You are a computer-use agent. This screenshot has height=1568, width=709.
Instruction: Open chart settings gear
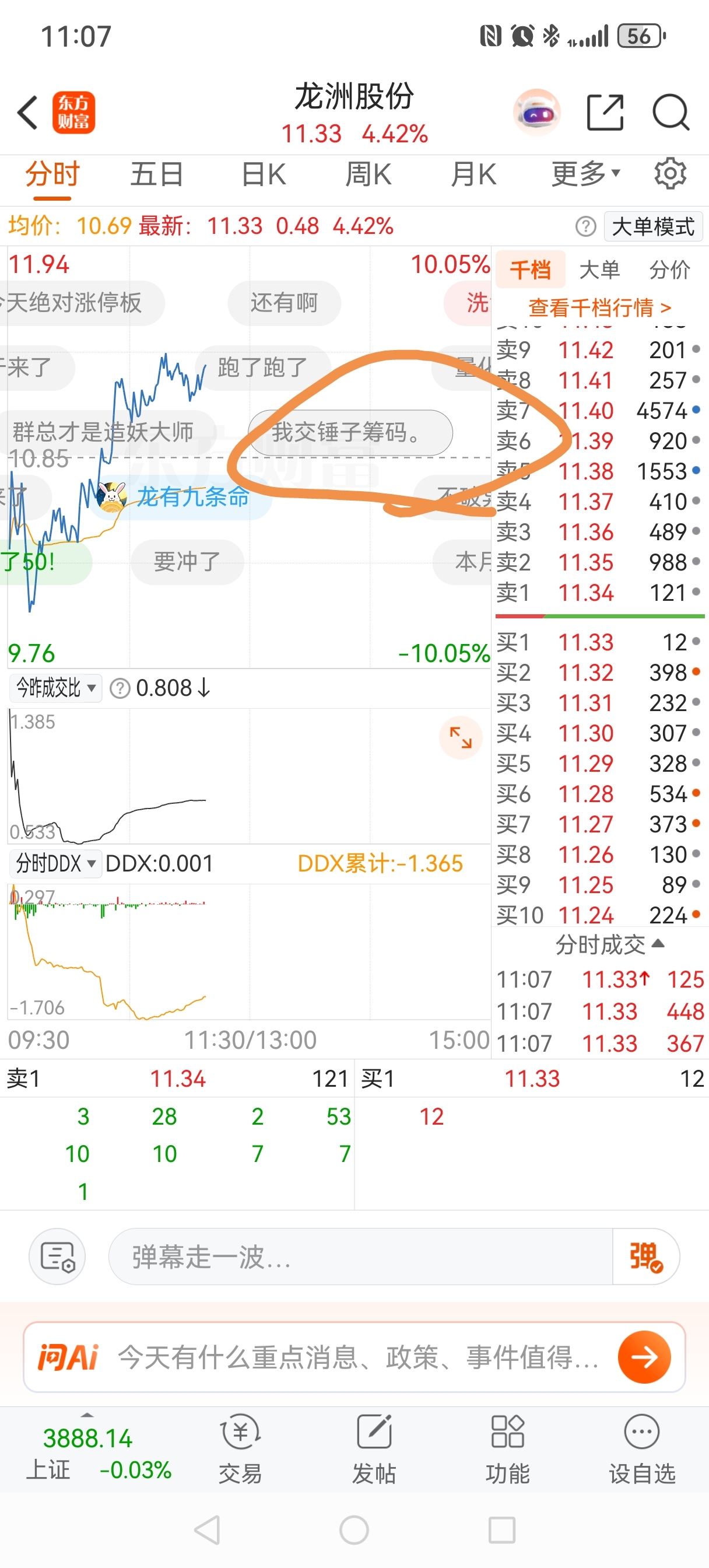[x=670, y=174]
